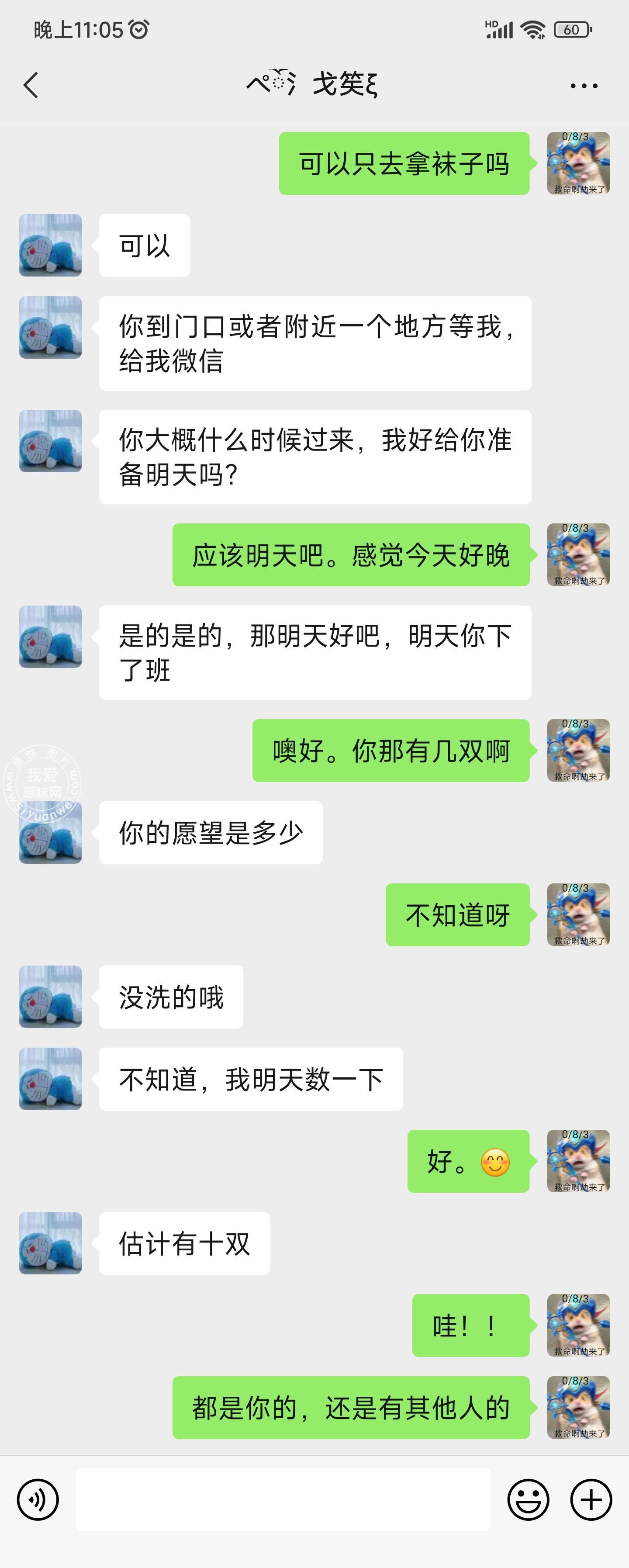629x1568 pixels.
Task: Open contact avatar beside "没洗的哦"
Action: [x=51, y=997]
